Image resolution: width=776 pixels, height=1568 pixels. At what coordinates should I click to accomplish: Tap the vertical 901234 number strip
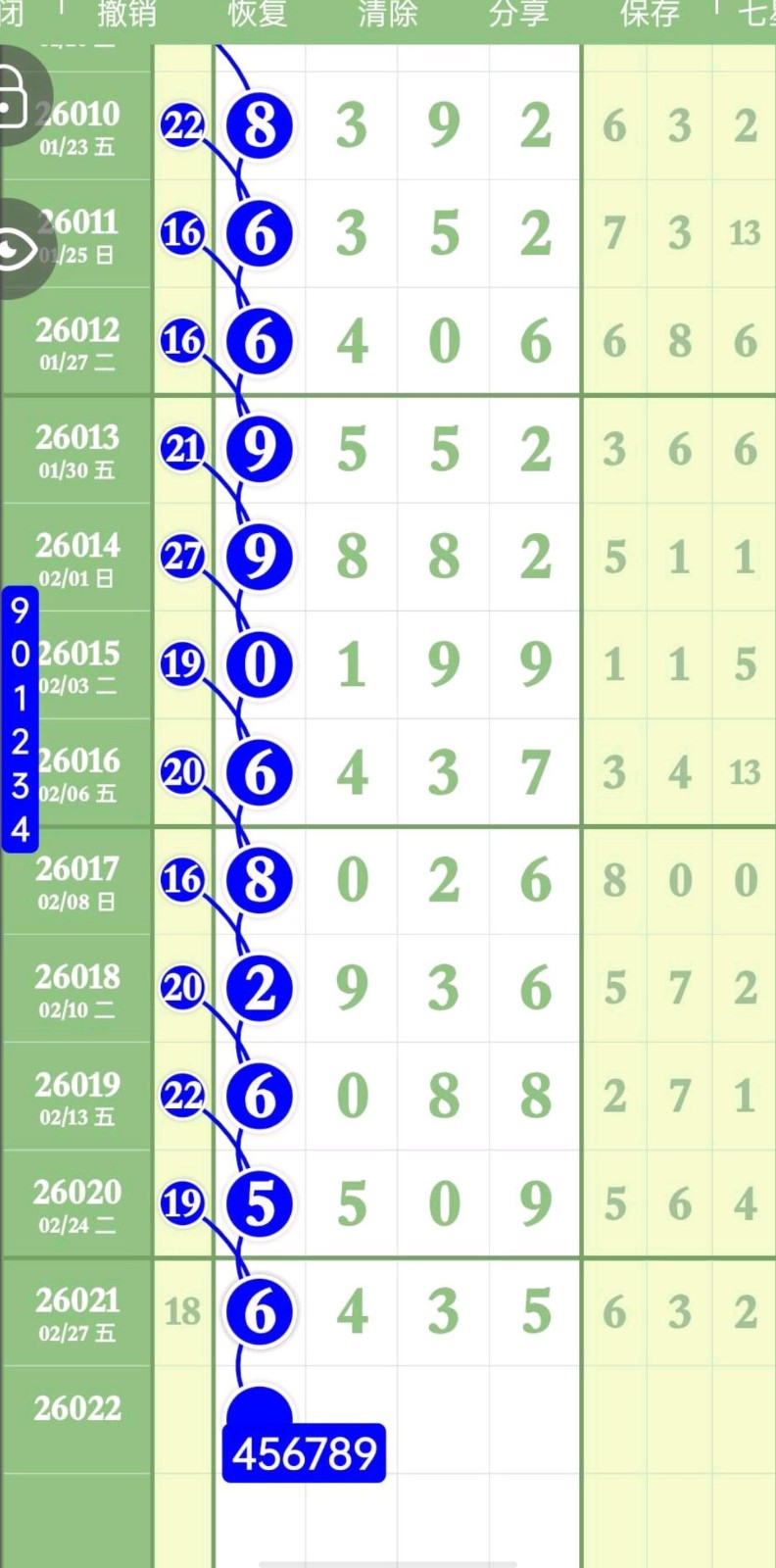[x=20, y=719]
